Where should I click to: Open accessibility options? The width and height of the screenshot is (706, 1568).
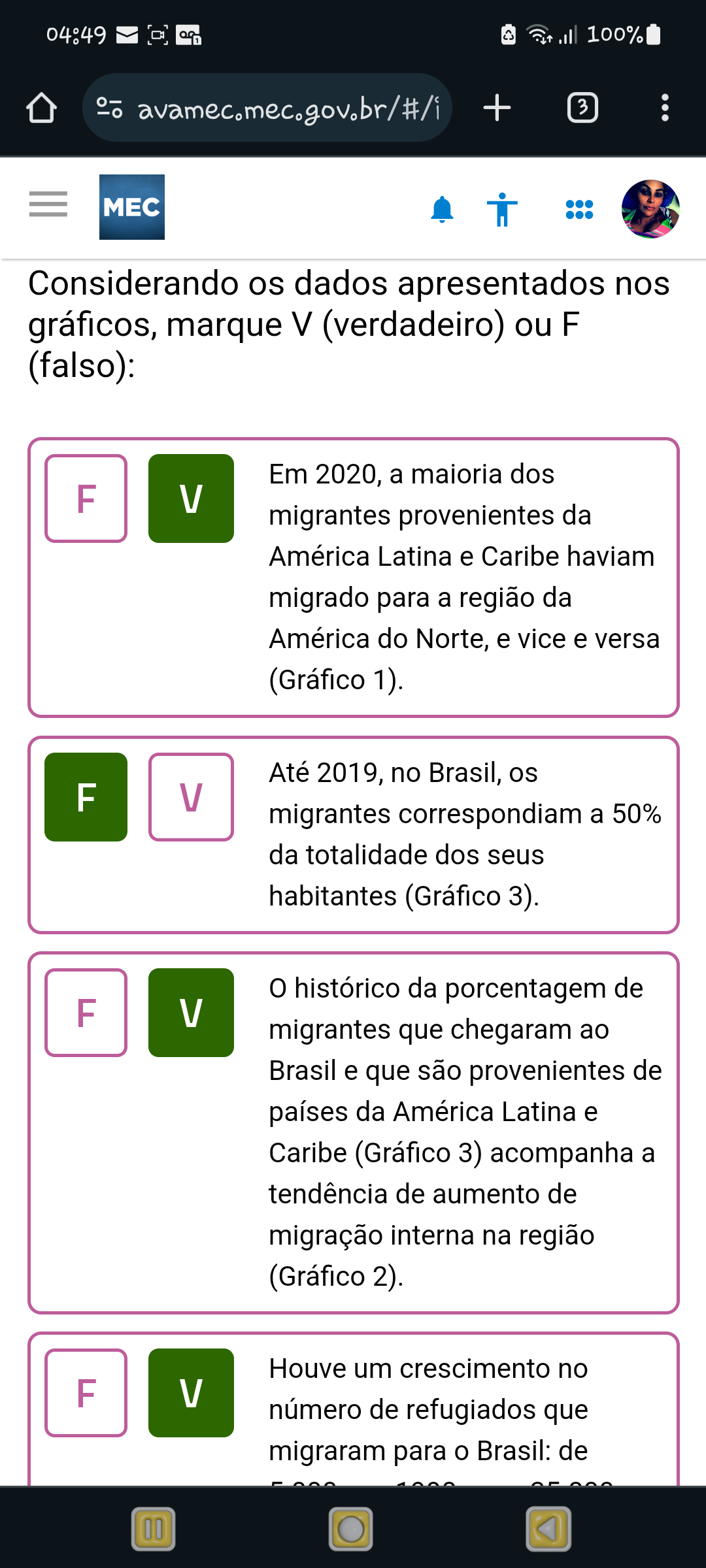tap(502, 210)
